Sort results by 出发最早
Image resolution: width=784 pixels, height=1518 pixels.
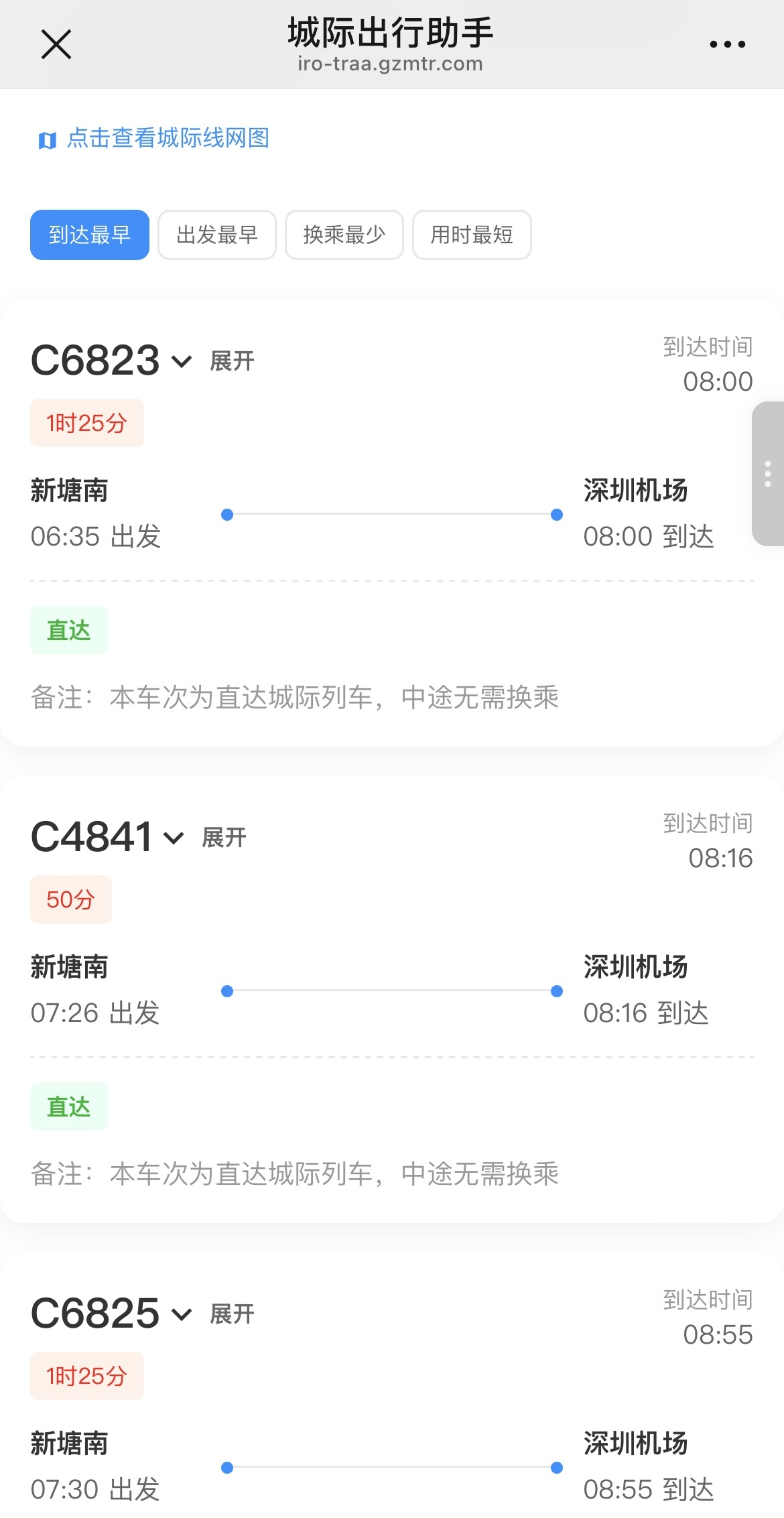pyautogui.click(x=217, y=235)
